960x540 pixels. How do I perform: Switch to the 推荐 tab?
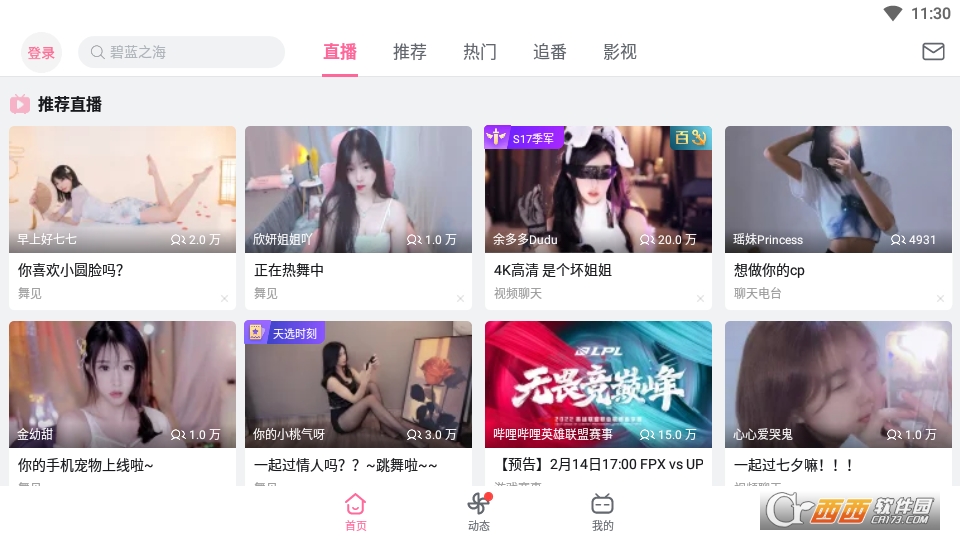click(410, 52)
